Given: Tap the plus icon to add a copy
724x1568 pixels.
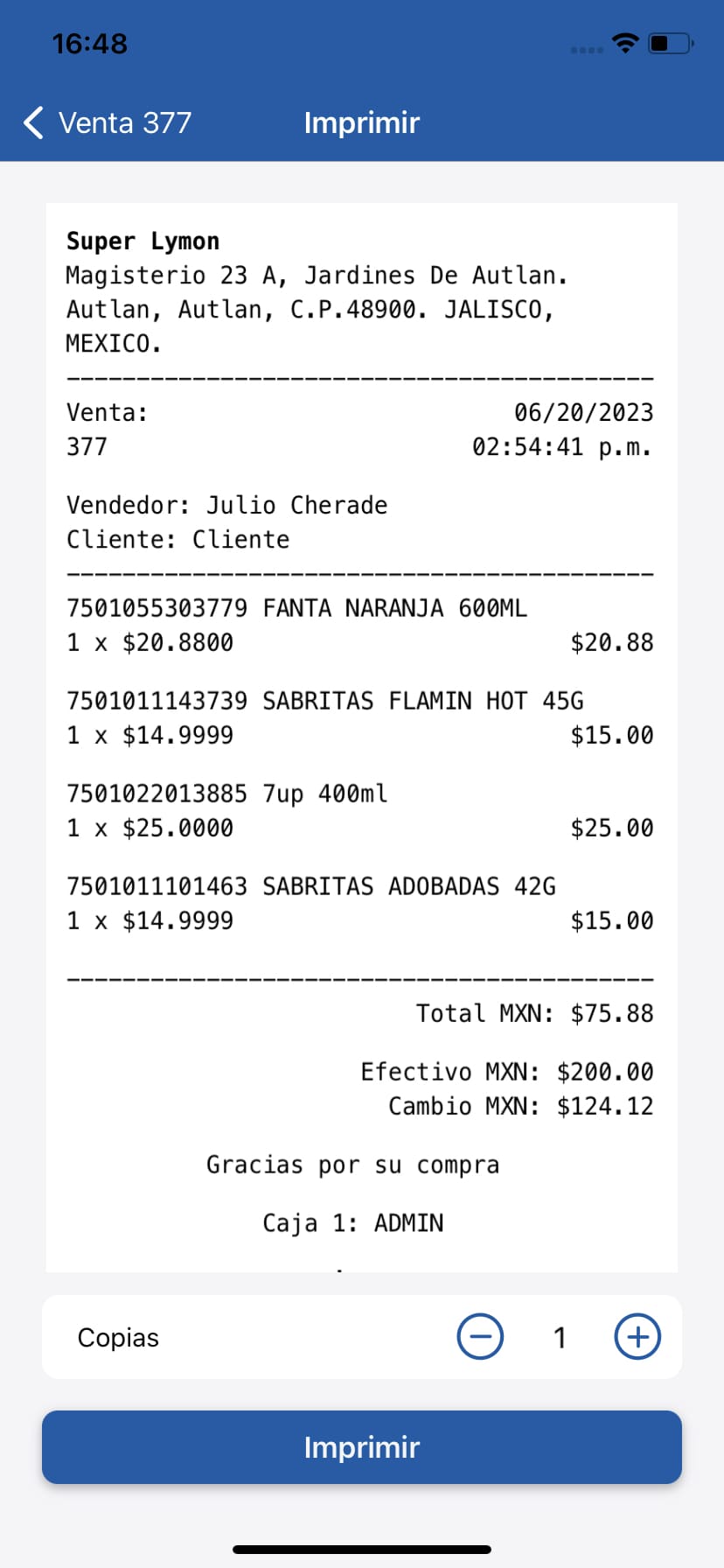Looking at the screenshot, I should tap(637, 1336).
